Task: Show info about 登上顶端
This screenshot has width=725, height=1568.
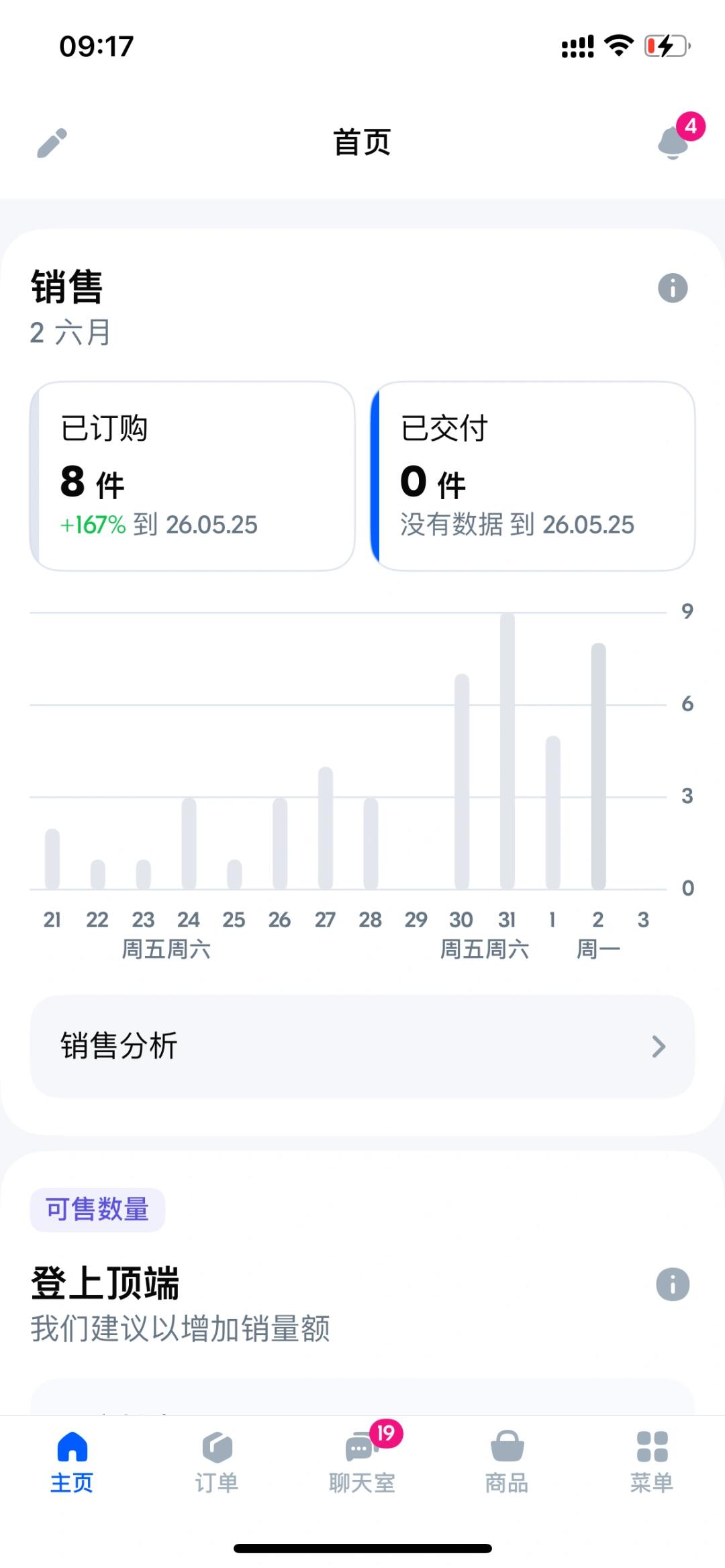Action: click(673, 1284)
